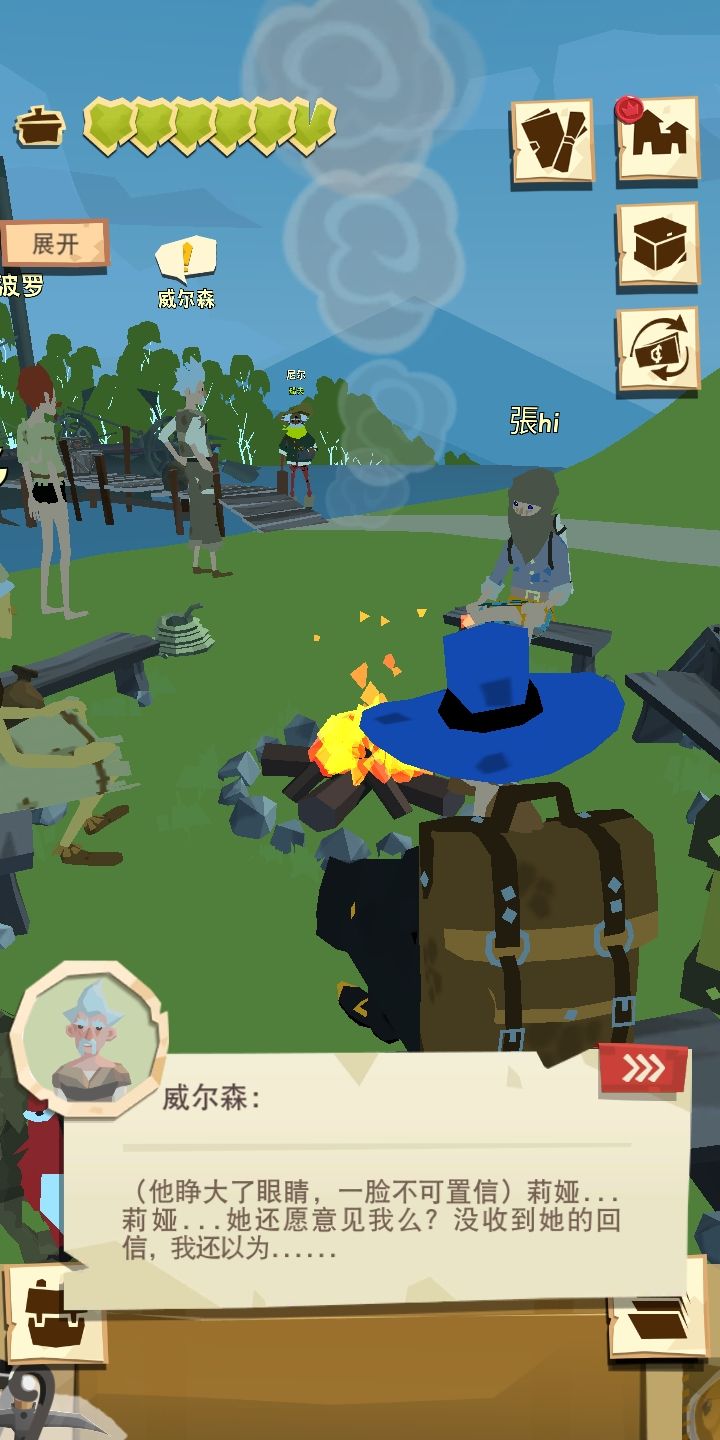Skip the dialogue with the red arrows button
This screenshot has height=1440, width=720.
[x=643, y=1068]
